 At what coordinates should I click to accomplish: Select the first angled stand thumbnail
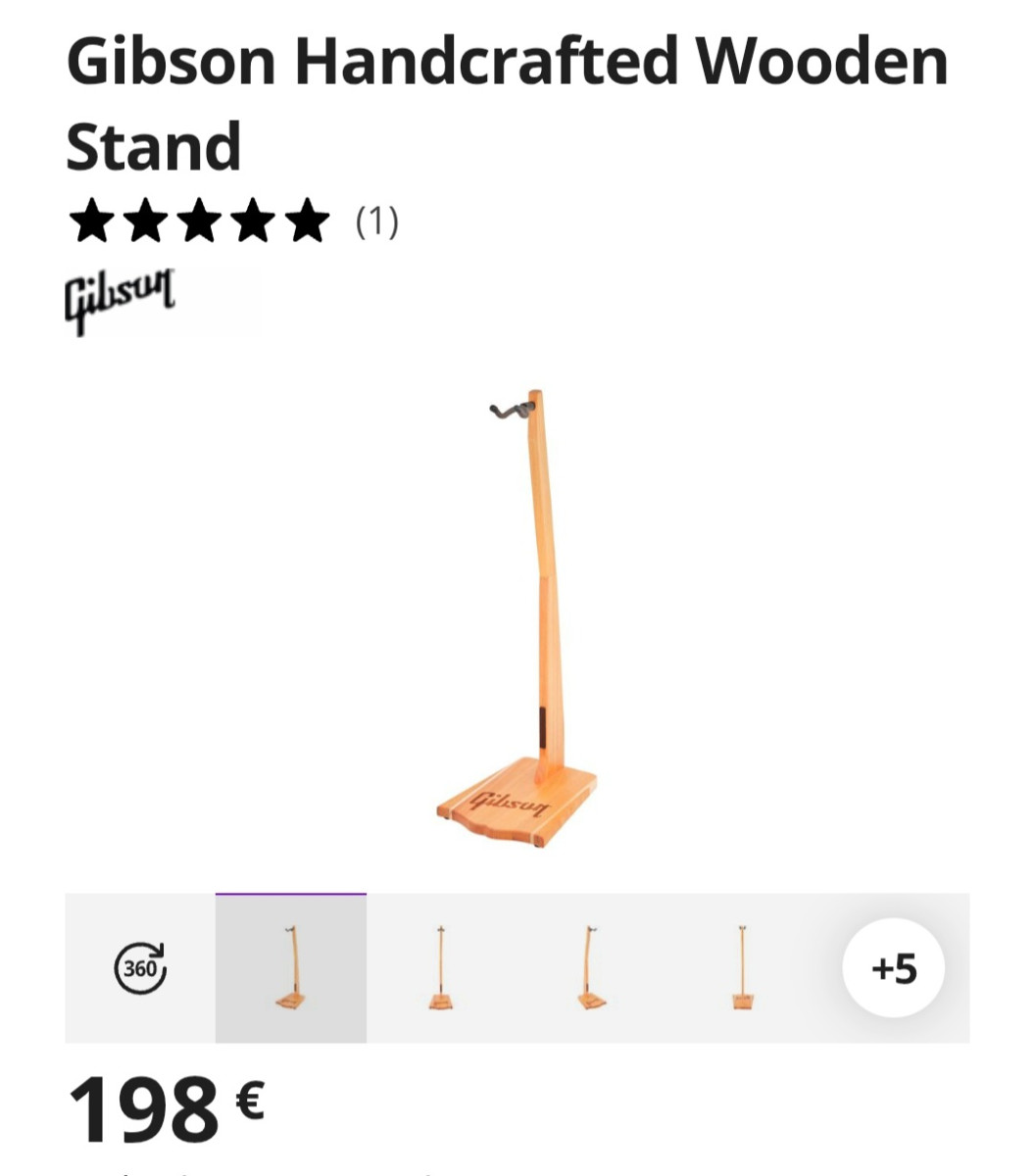pyautogui.click(x=290, y=968)
